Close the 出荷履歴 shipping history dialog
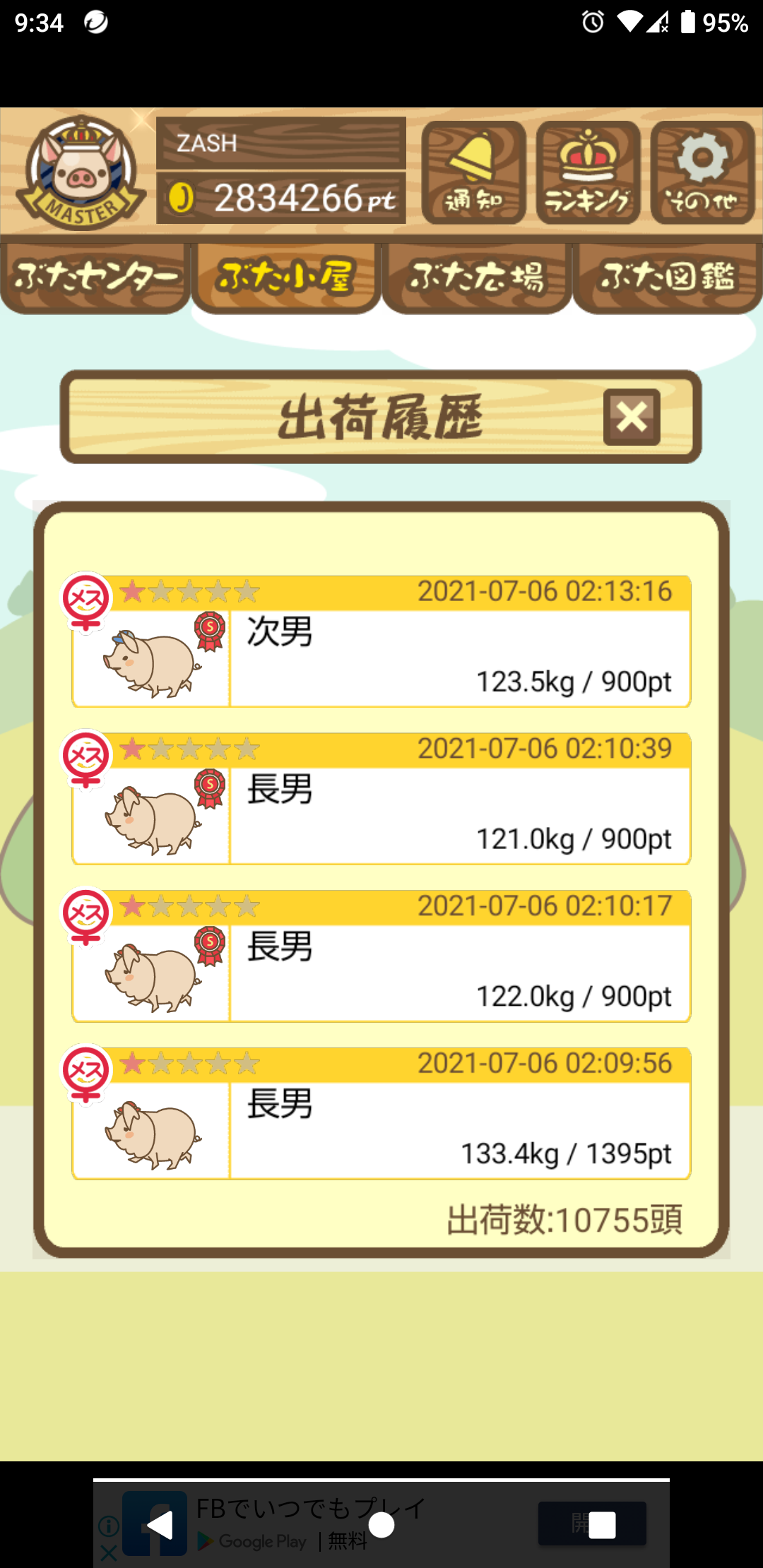This screenshot has height=1568, width=763. [632, 417]
